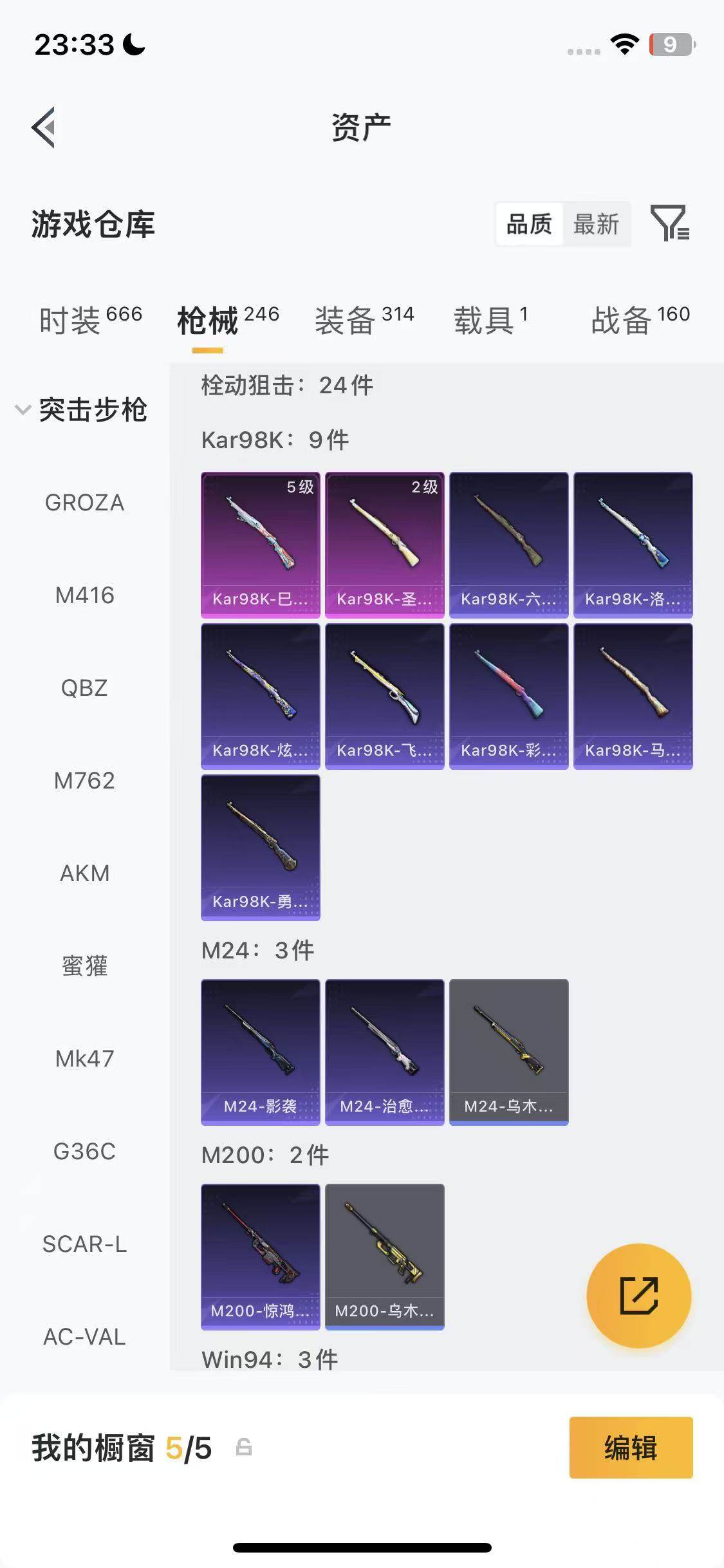The image size is (724, 1568).
Task: Open the M24-乌木 skin tile
Action: pyautogui.click(x=508, y=1052)
